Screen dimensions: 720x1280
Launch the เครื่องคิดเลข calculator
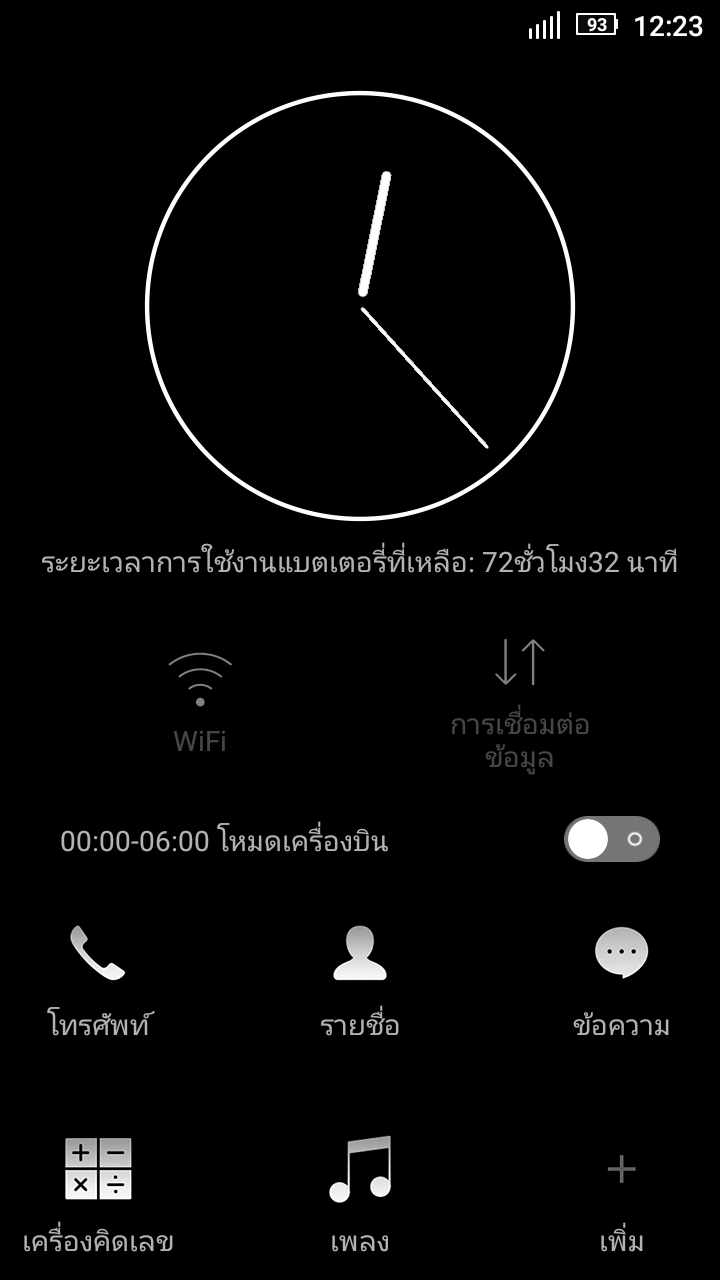pyautogui.click(x=98, y=1196)
